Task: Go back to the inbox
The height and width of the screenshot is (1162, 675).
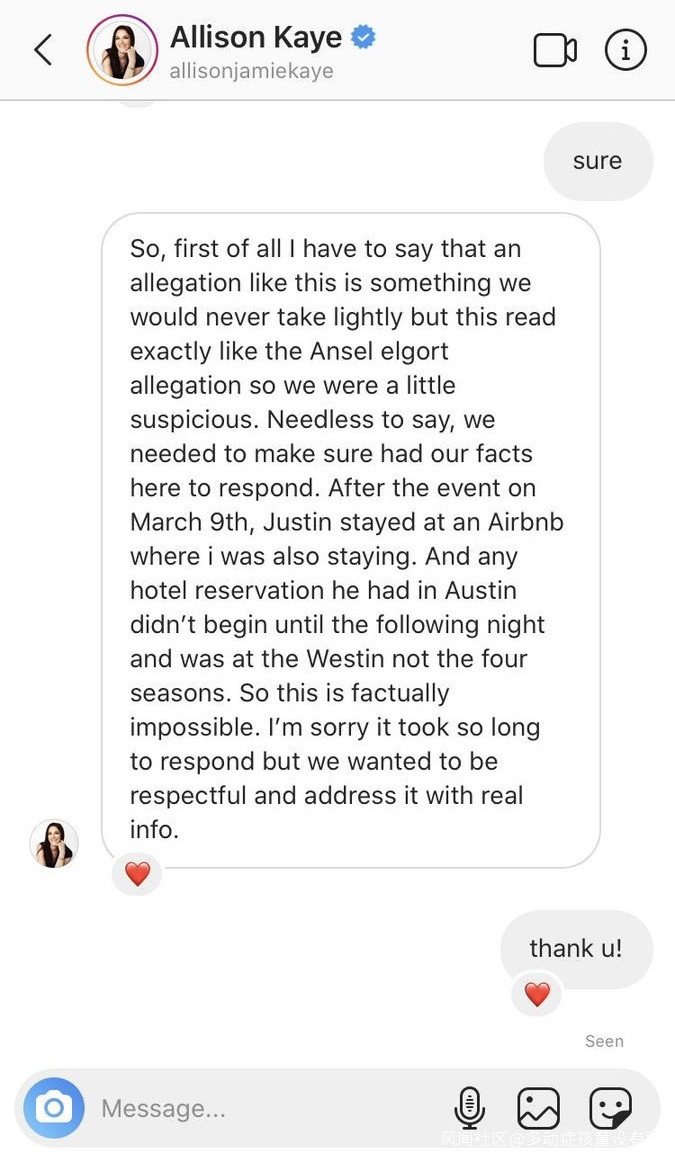Action: 43,50
